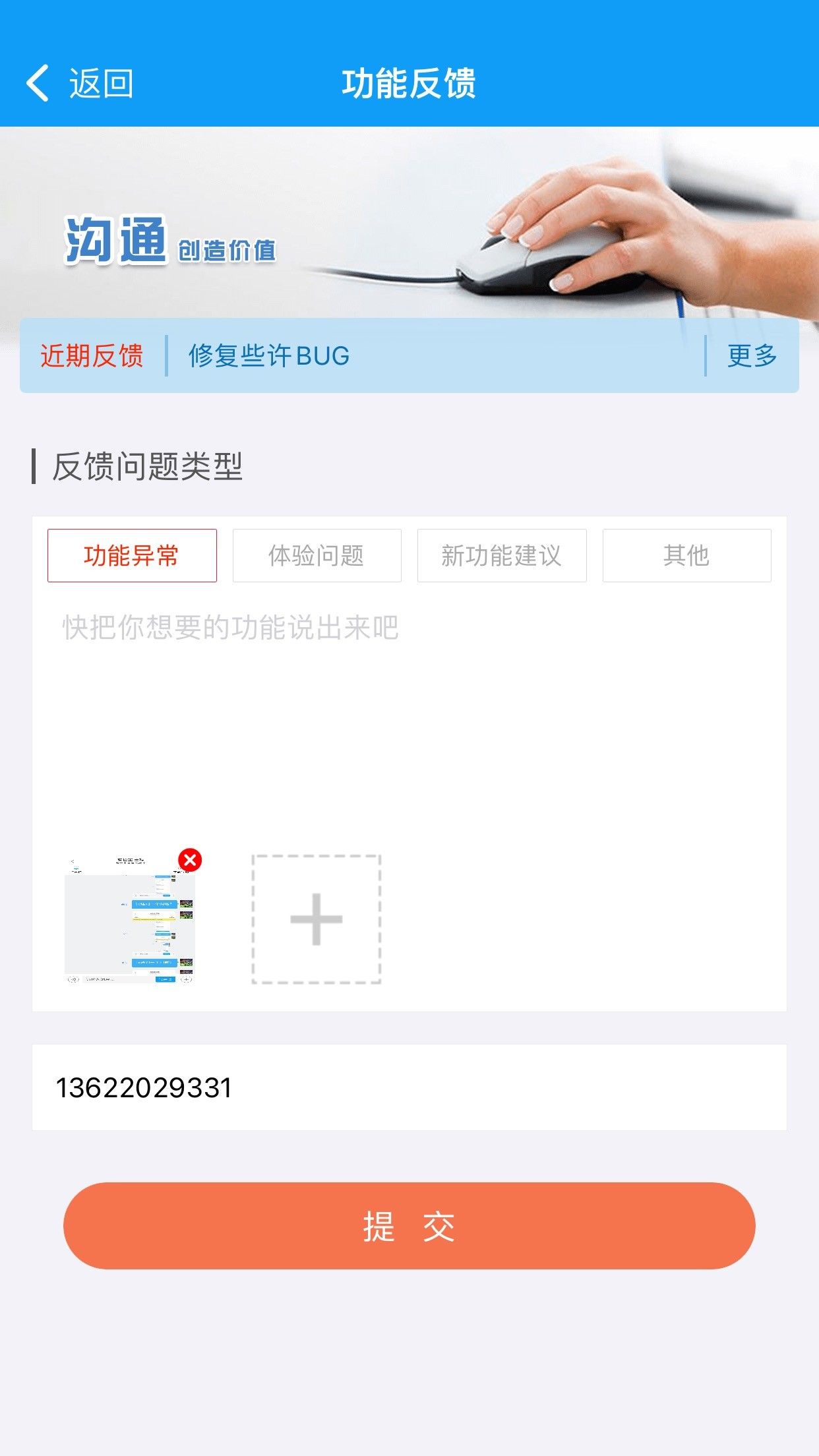This screenshot has width=819, height=1456.
Task: Go back using the 返回 button
Action: coord(80,84)
